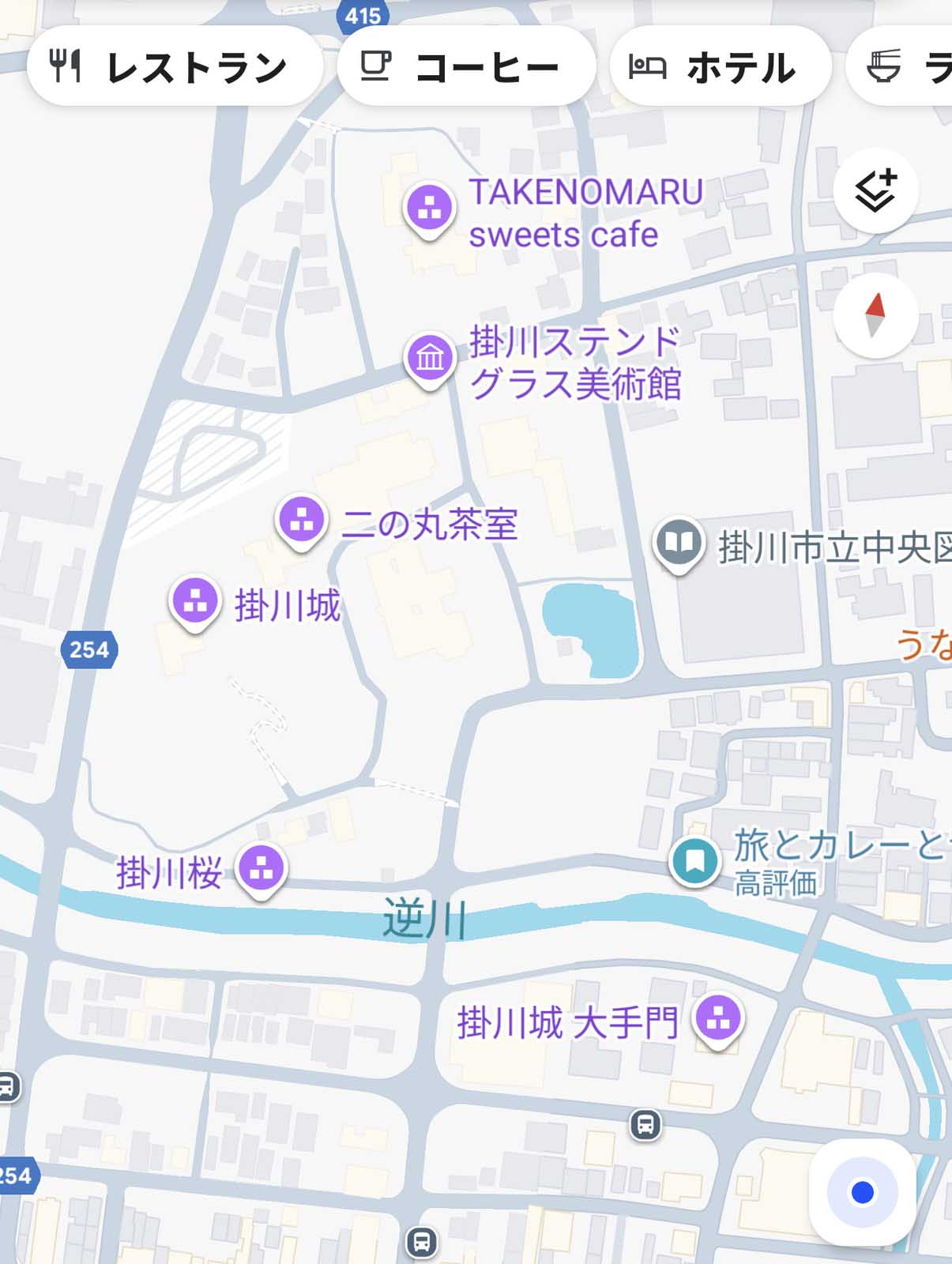
Task: Open the TAKENOMARU sweets cafe pin
Action: 429,208
